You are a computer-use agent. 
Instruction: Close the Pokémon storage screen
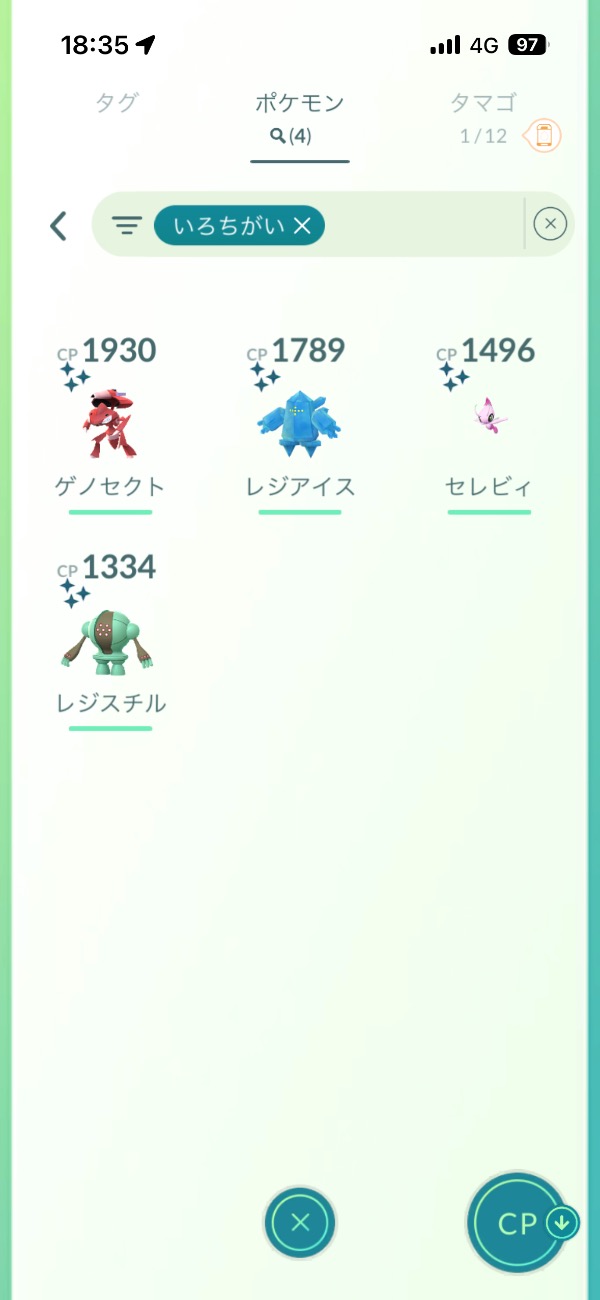point(300,1222)
